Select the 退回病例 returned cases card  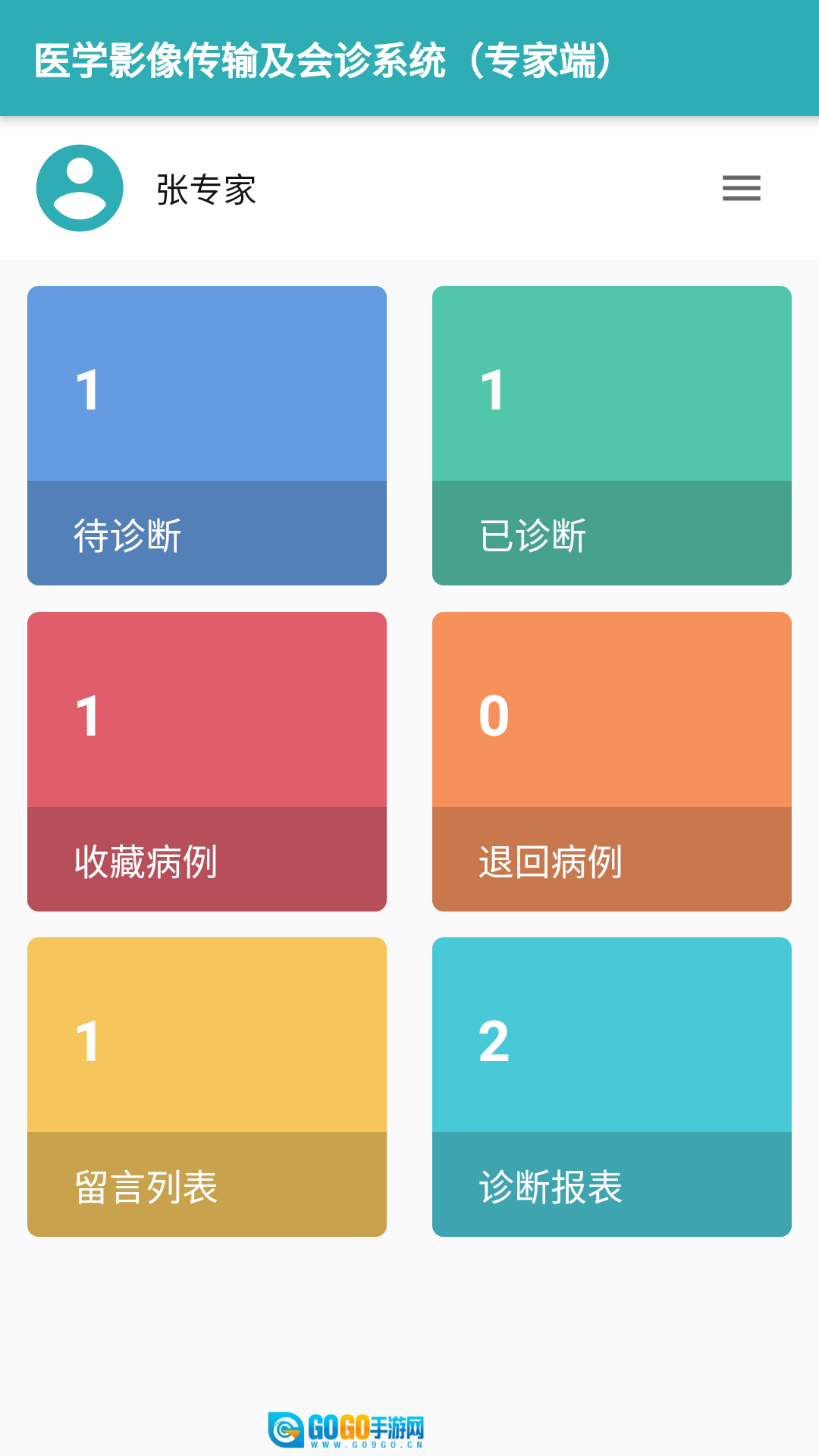611,761
